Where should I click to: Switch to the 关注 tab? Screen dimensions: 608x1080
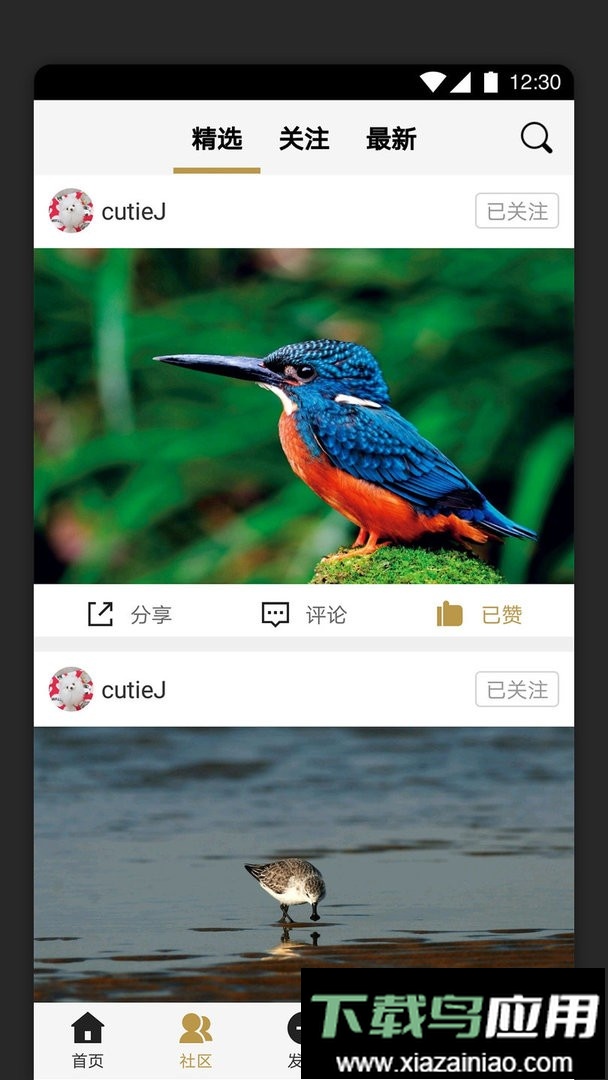[x=304, y=139]
